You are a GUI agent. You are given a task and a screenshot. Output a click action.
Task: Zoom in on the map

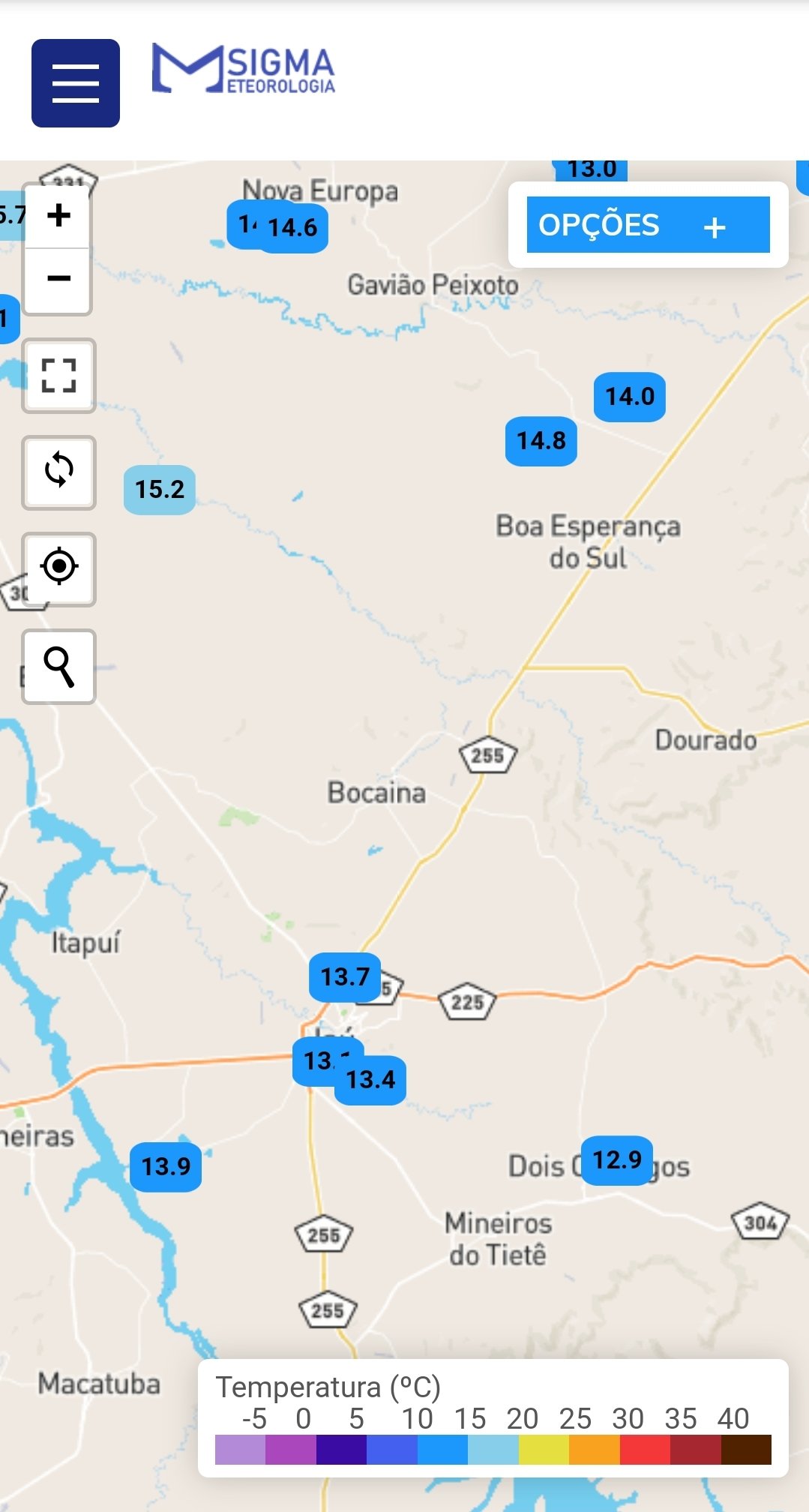[x=58, y=216]
